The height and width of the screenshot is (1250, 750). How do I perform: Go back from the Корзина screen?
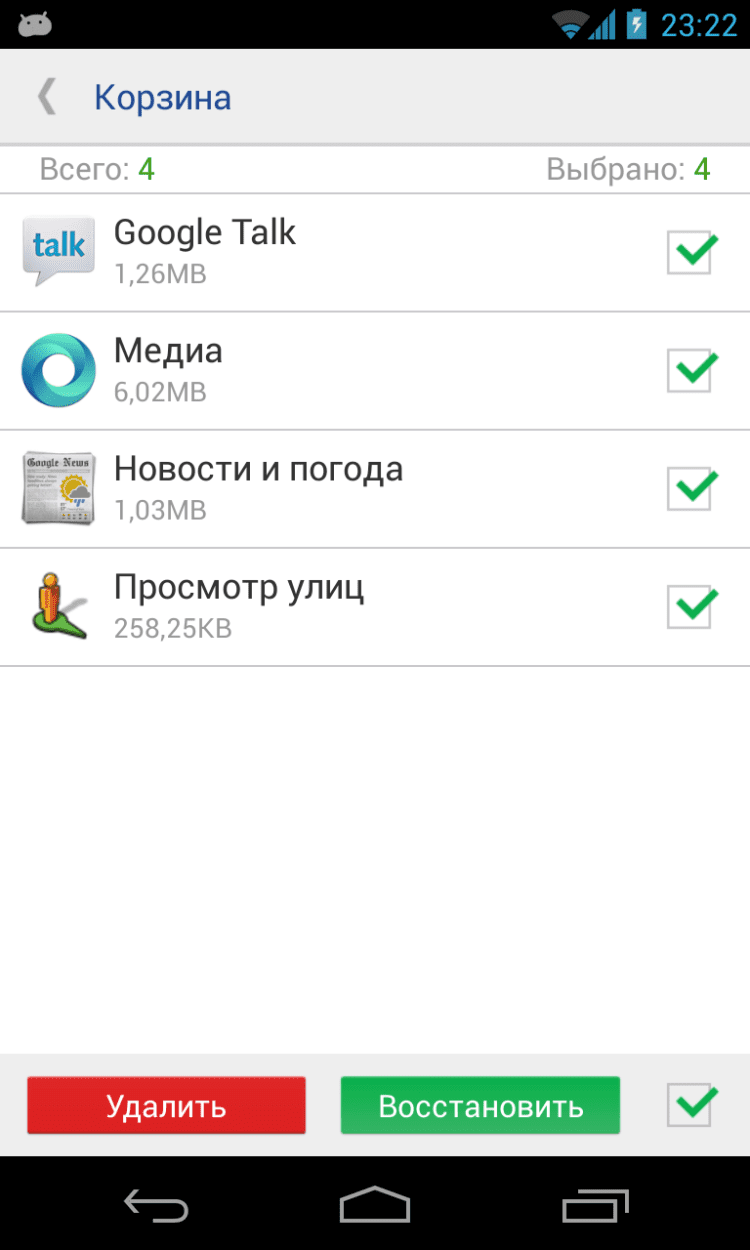[47, 98]
